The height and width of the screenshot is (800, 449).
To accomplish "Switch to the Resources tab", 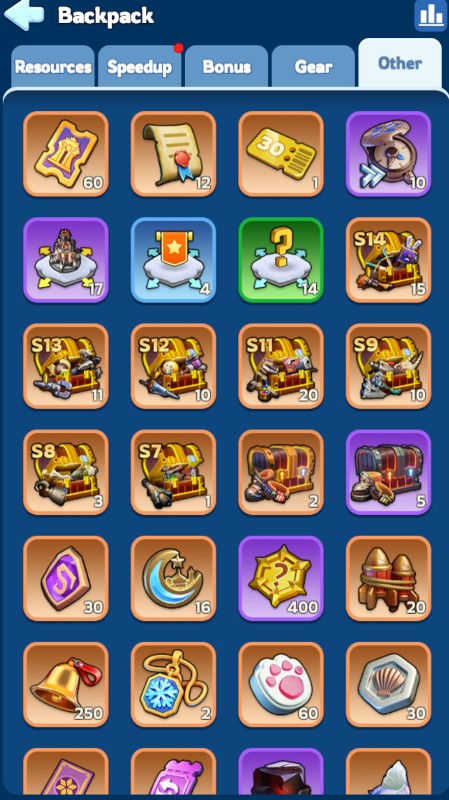I will (x=53, y=67).
